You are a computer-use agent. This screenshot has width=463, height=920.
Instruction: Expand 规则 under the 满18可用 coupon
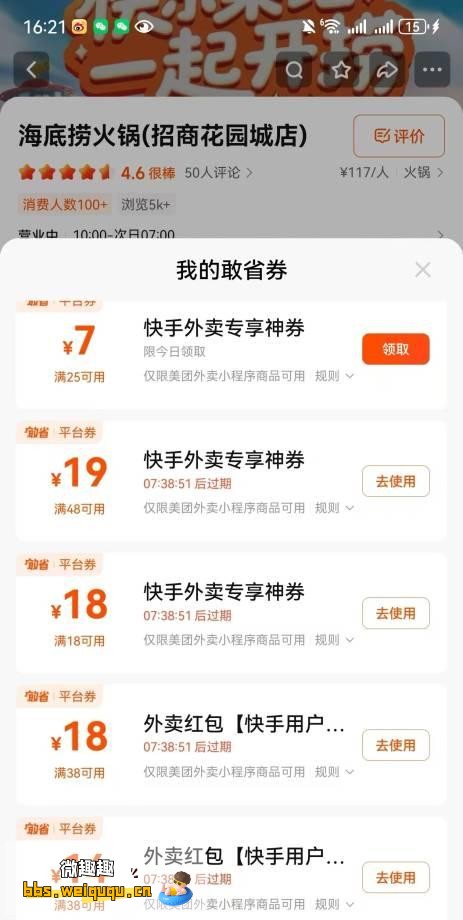click(334, 640)
